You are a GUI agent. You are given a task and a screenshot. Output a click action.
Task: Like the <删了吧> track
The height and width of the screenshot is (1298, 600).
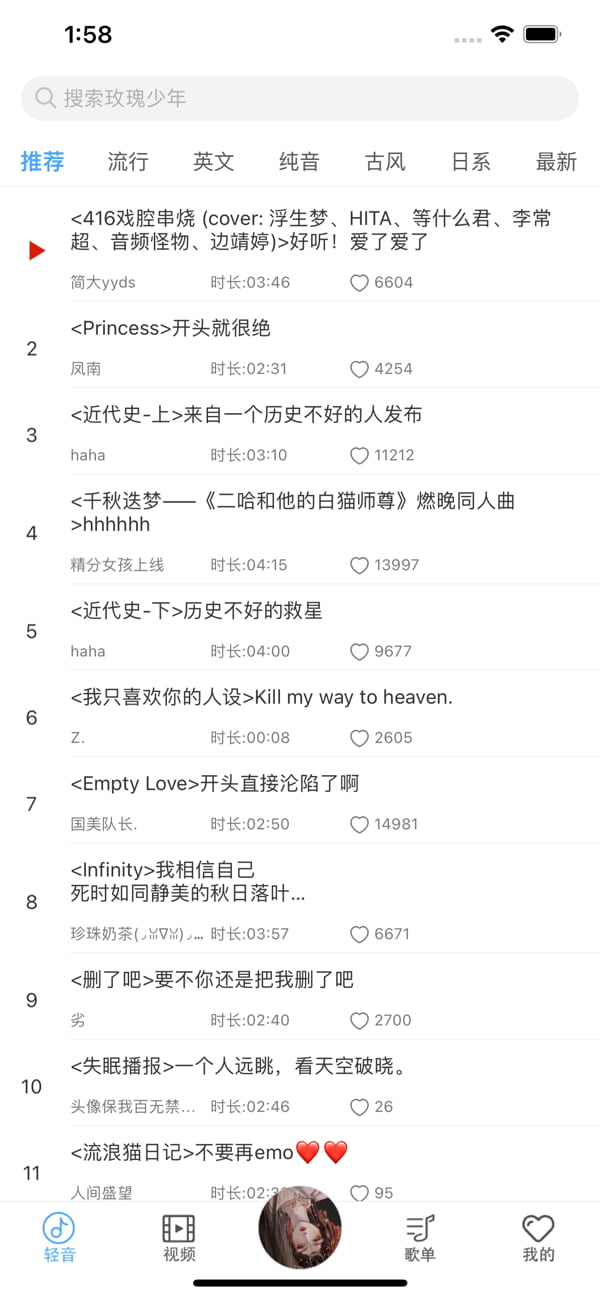click(359, 1020)
